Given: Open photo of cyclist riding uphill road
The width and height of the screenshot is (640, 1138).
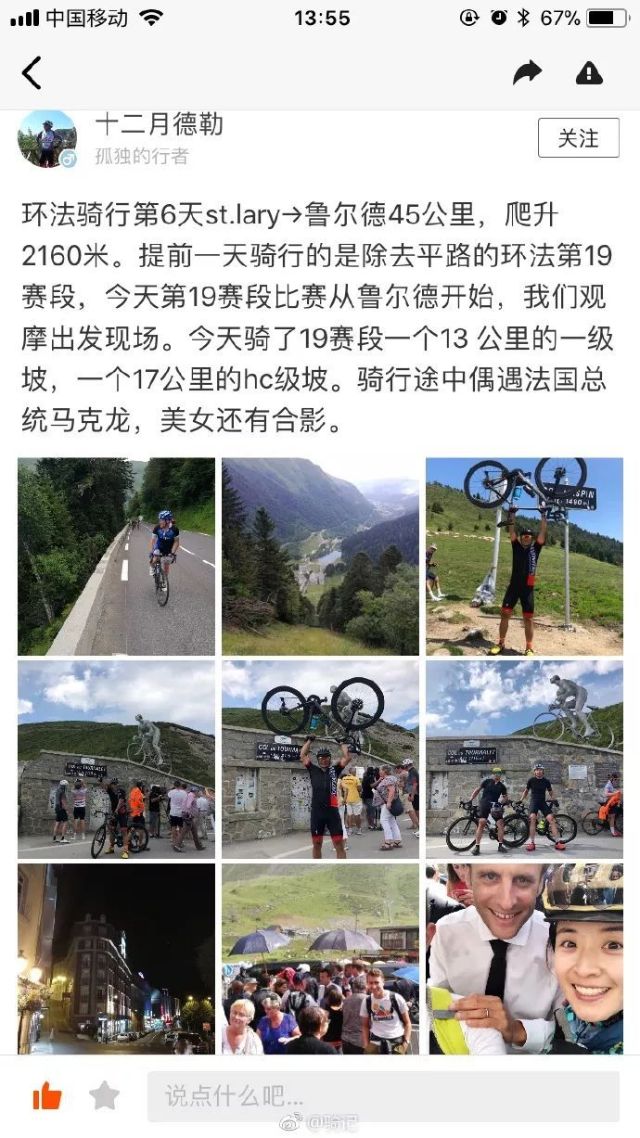Looking at the screenshot, I should point(116,556).
